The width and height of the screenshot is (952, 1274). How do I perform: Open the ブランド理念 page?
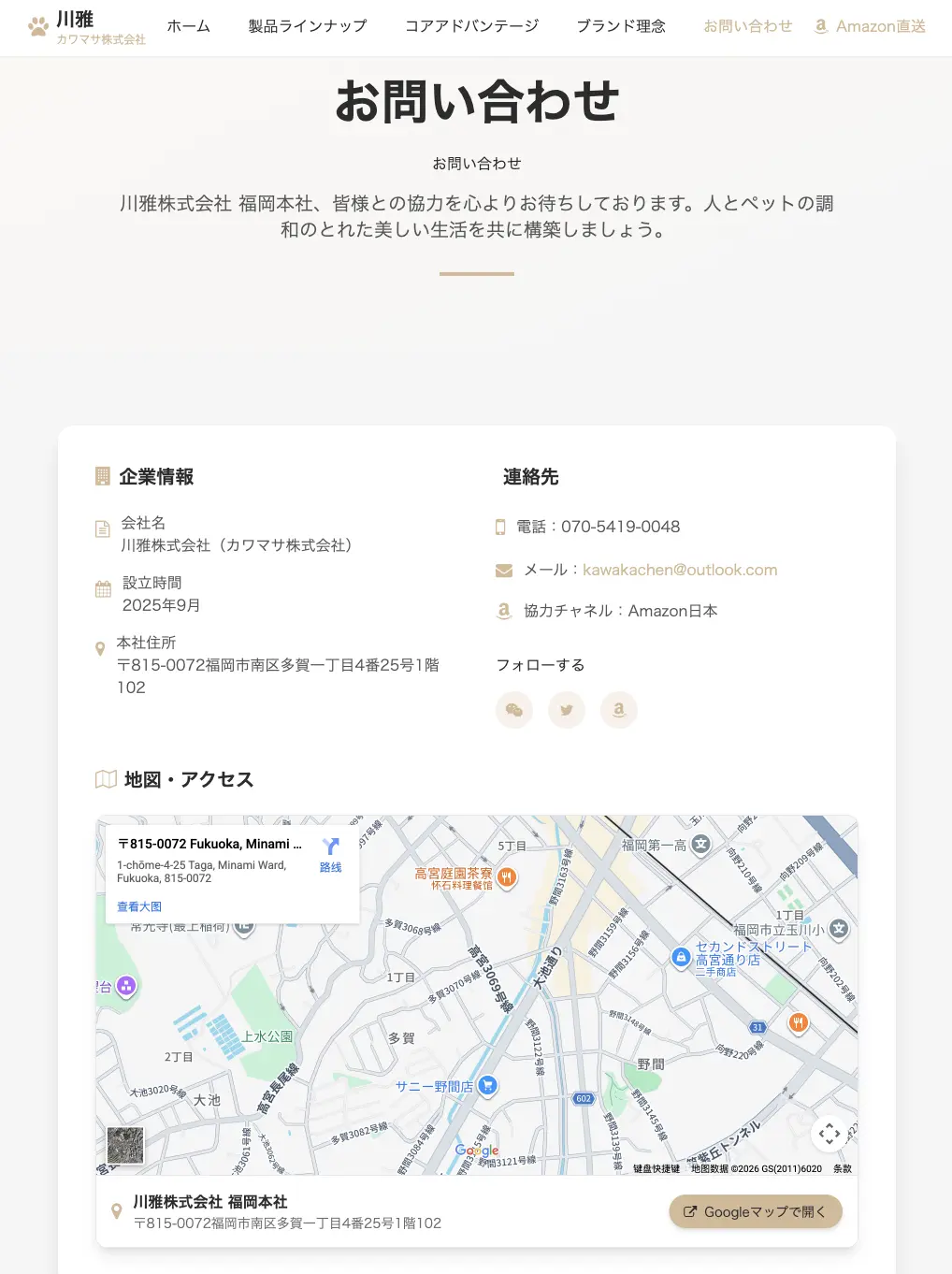coord(621,26)
